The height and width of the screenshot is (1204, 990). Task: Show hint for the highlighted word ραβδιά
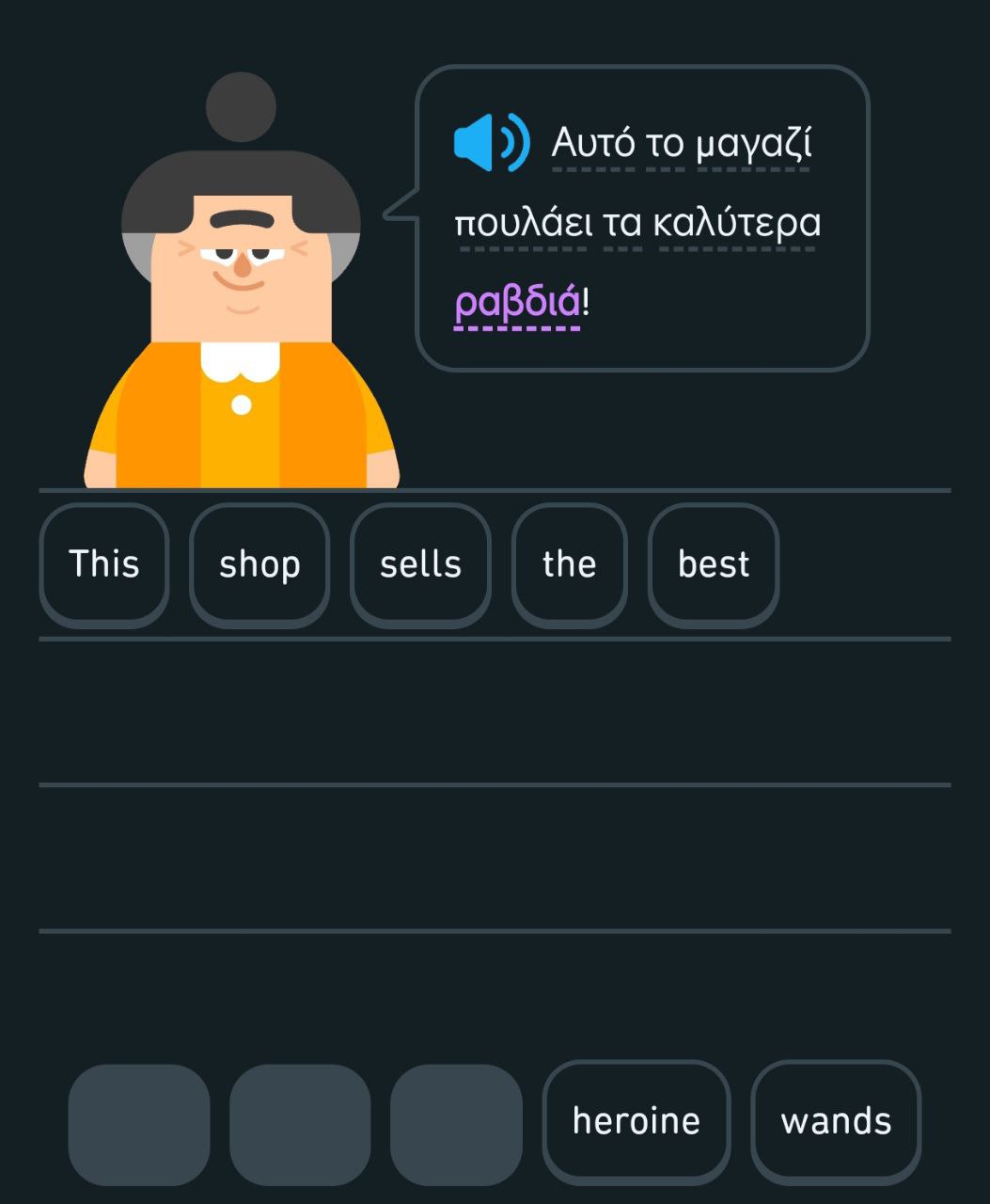point(517,303)
